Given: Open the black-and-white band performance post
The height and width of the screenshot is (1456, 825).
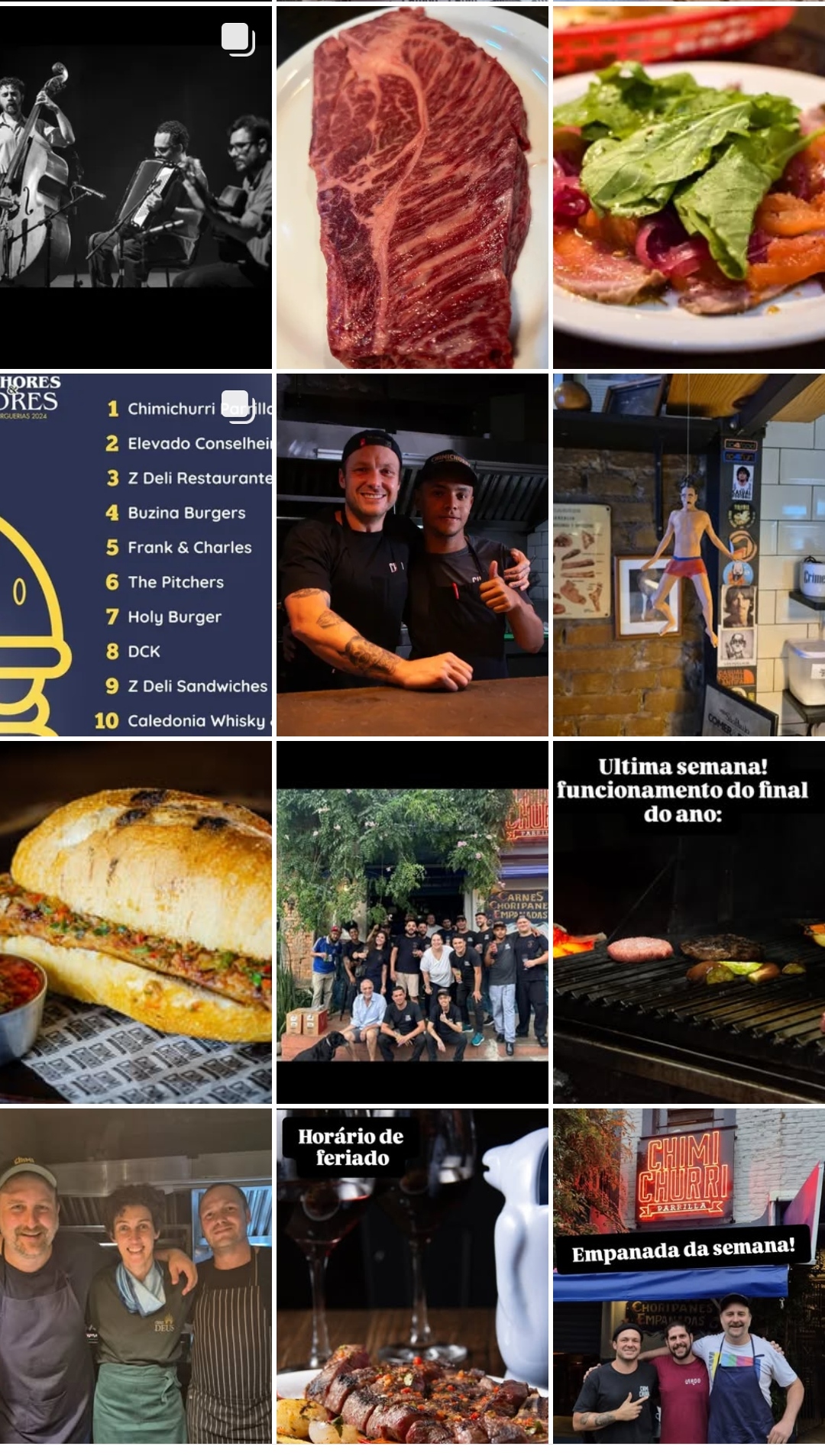Looking at the screenshot, I should [x=135, y=187].
